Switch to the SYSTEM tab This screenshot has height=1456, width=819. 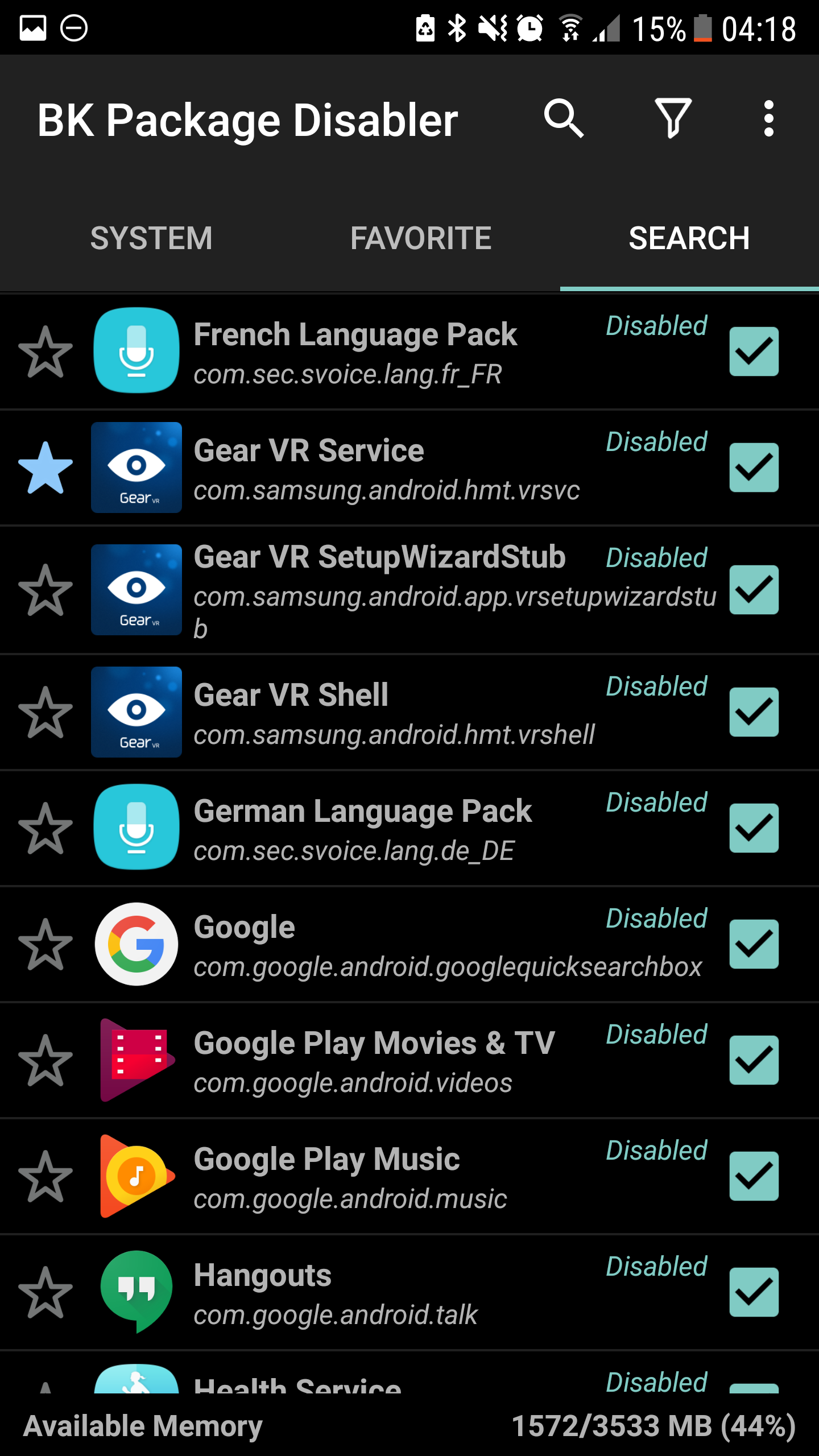pos(151,238)
